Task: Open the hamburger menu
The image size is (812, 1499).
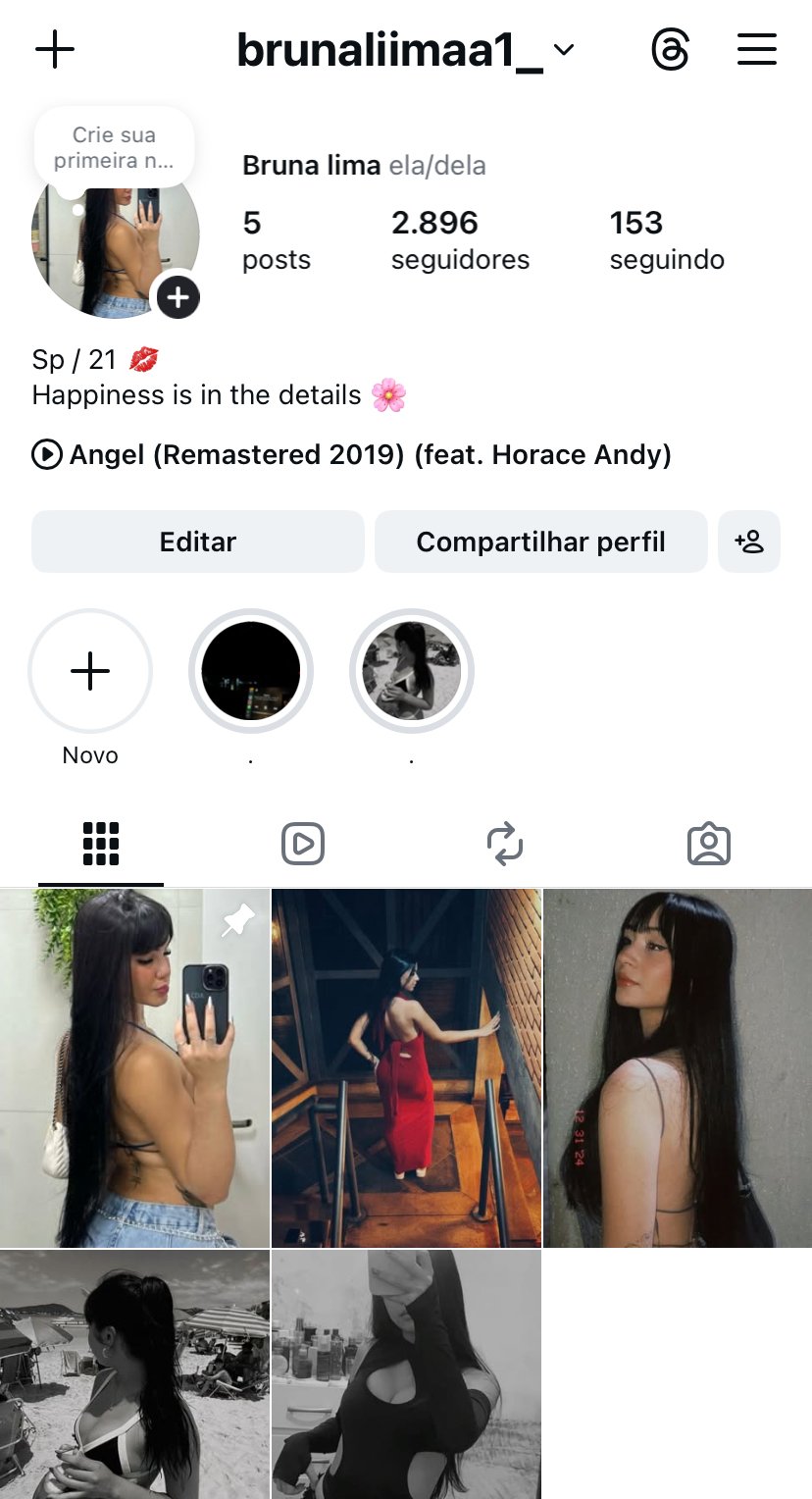Action: click(756, 49)
